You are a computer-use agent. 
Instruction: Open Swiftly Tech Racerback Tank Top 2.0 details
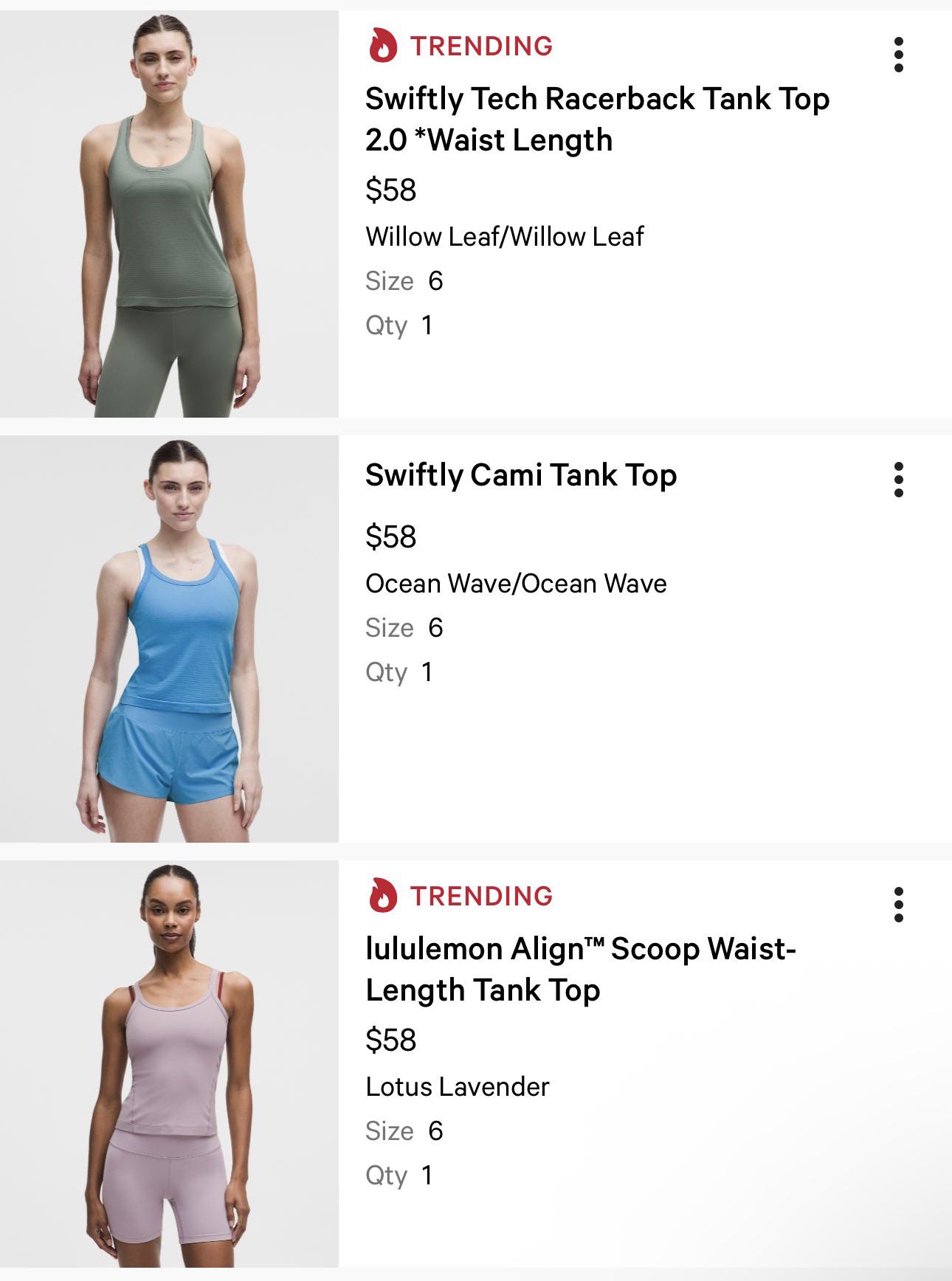[596, 119]
